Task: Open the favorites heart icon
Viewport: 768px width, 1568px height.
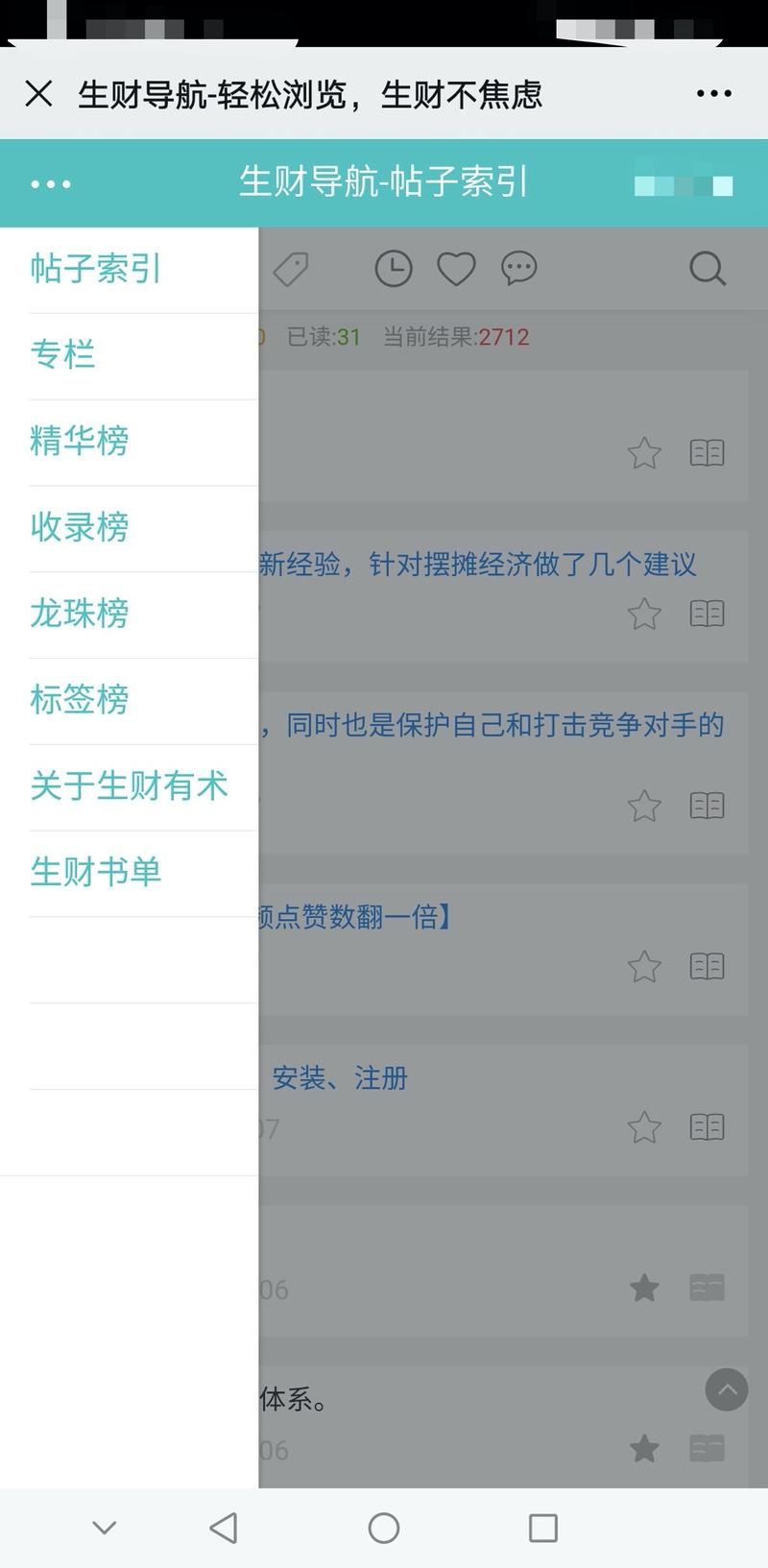Action: tap(456, 270)
